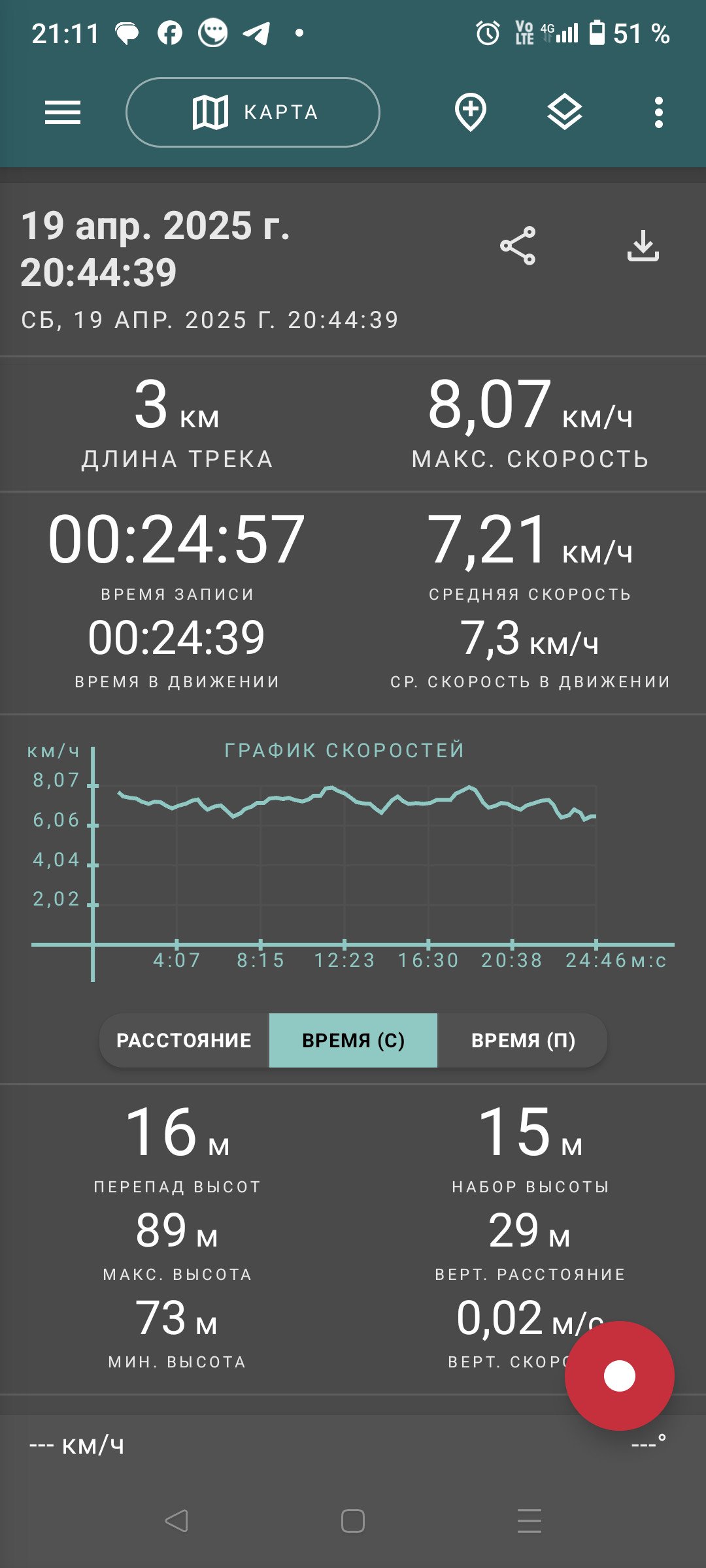Start recording with the red button
This screenshot has height=1568, width=706.
[x=620, y=1376]
